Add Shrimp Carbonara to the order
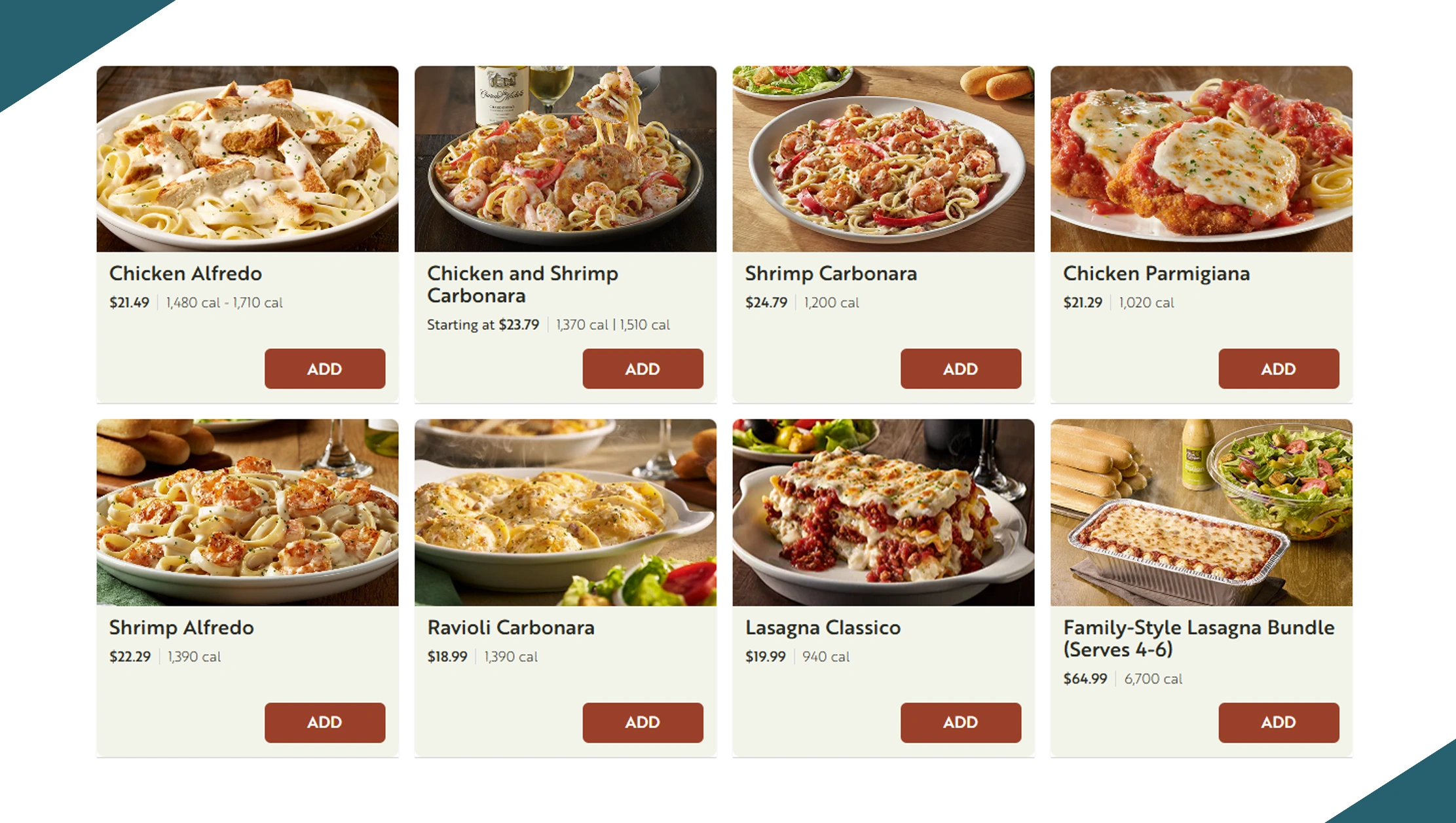The height and width of the screenshot is (823, 1456). click(960, 369)
